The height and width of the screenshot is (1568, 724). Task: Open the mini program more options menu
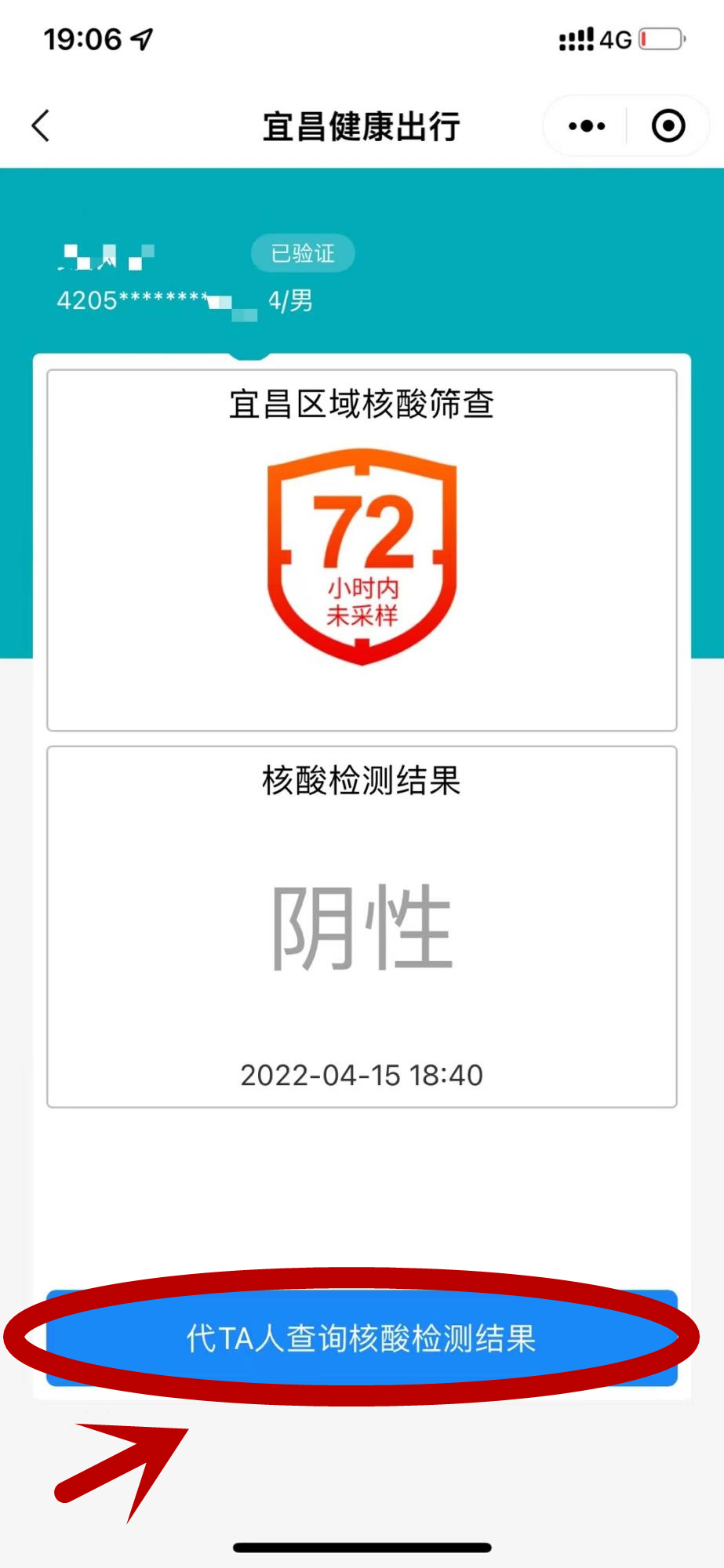point(587,125)
